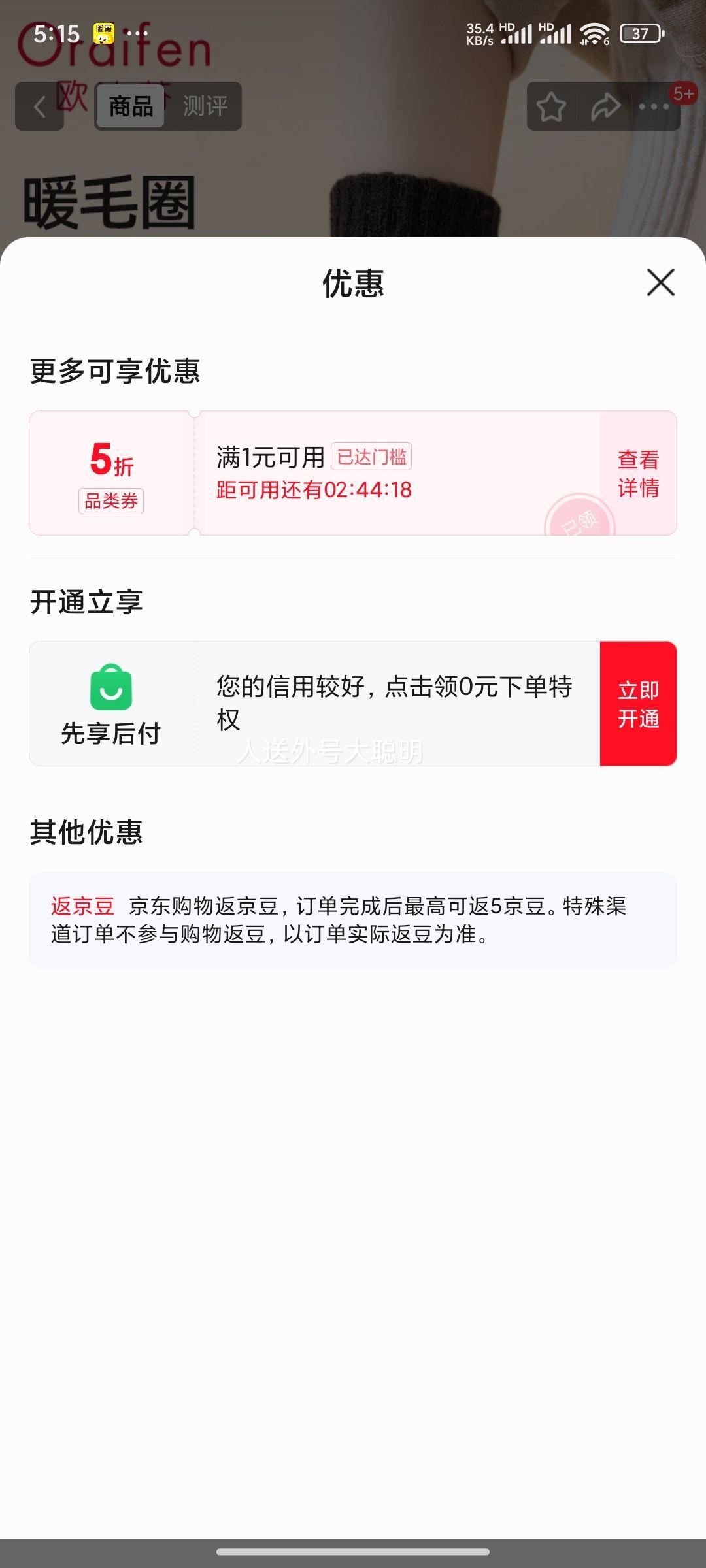706x1568 pixels.
Task: Open 查看详情 for the 5折 coupon
Action: [x=638, y=472]
